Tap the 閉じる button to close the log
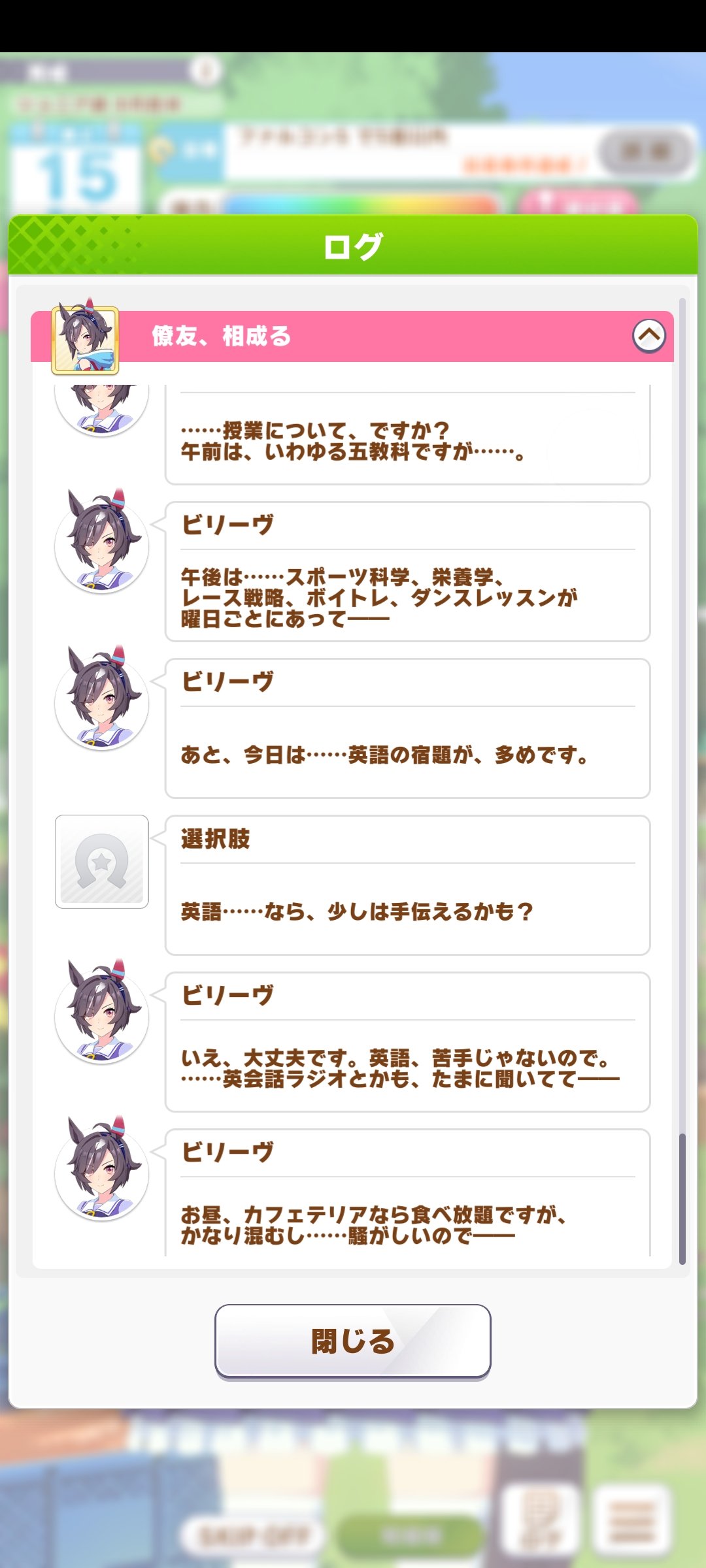706x1568 pixels. (352, 1341)
